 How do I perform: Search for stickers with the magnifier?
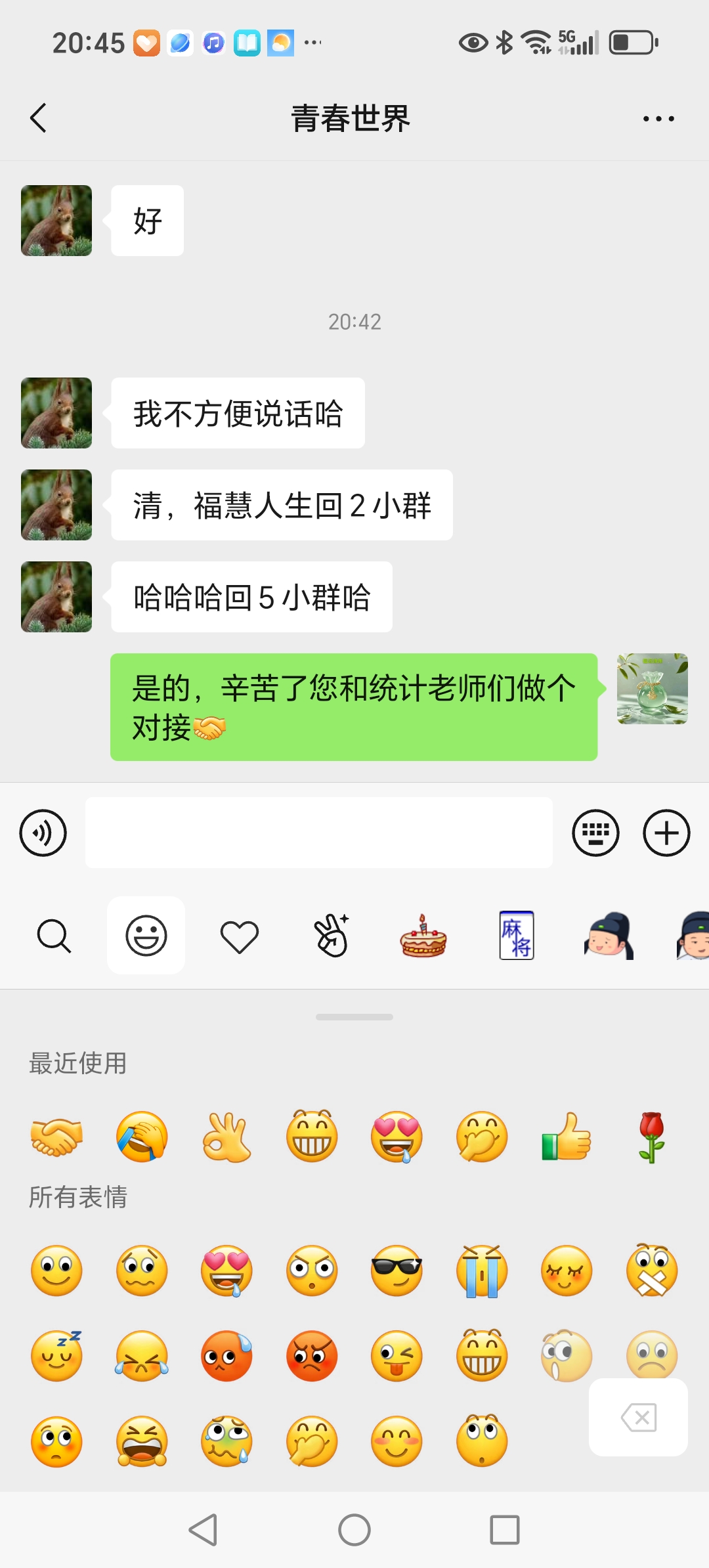click(x=54, y=936)
